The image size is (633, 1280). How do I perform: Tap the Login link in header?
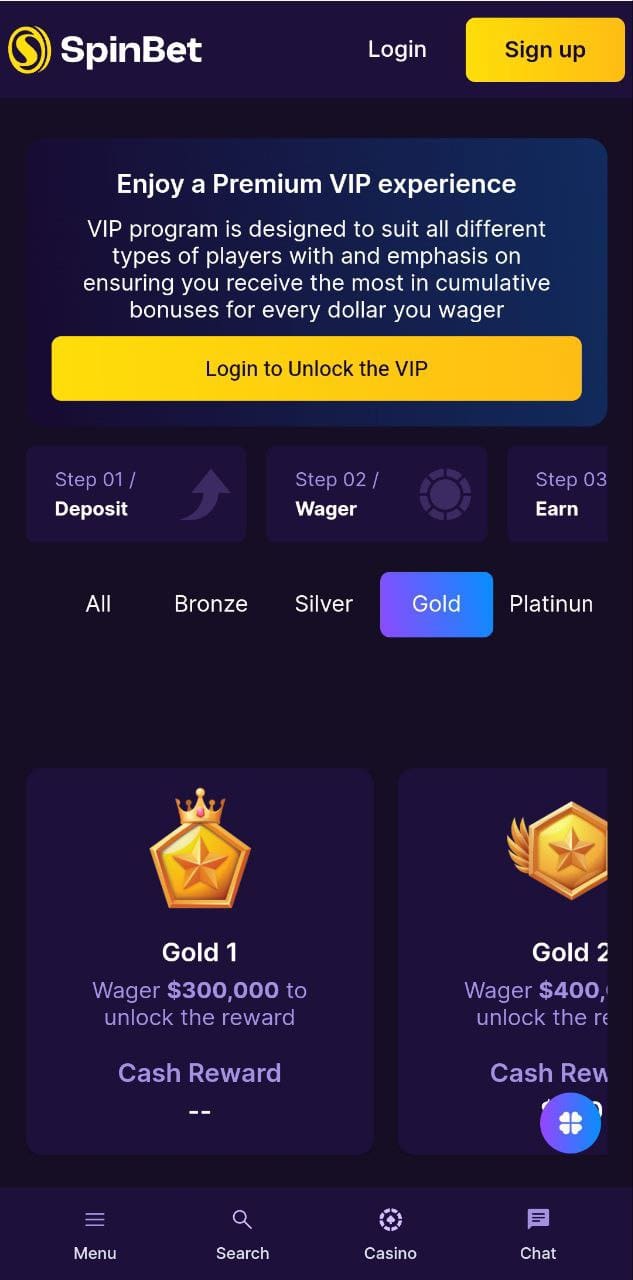click(397, 49)
